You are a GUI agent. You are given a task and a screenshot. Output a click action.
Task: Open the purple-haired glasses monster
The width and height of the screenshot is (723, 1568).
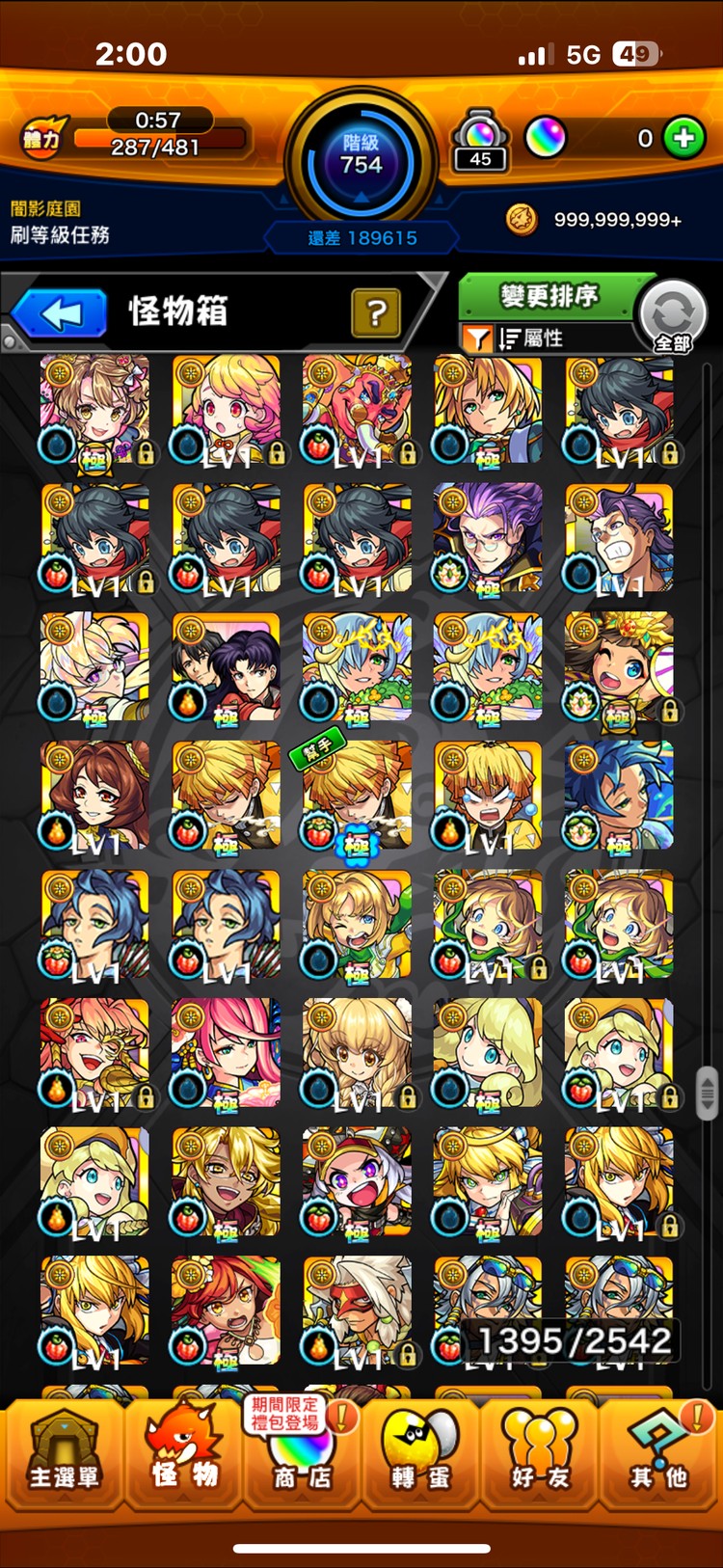click(488, 538)
